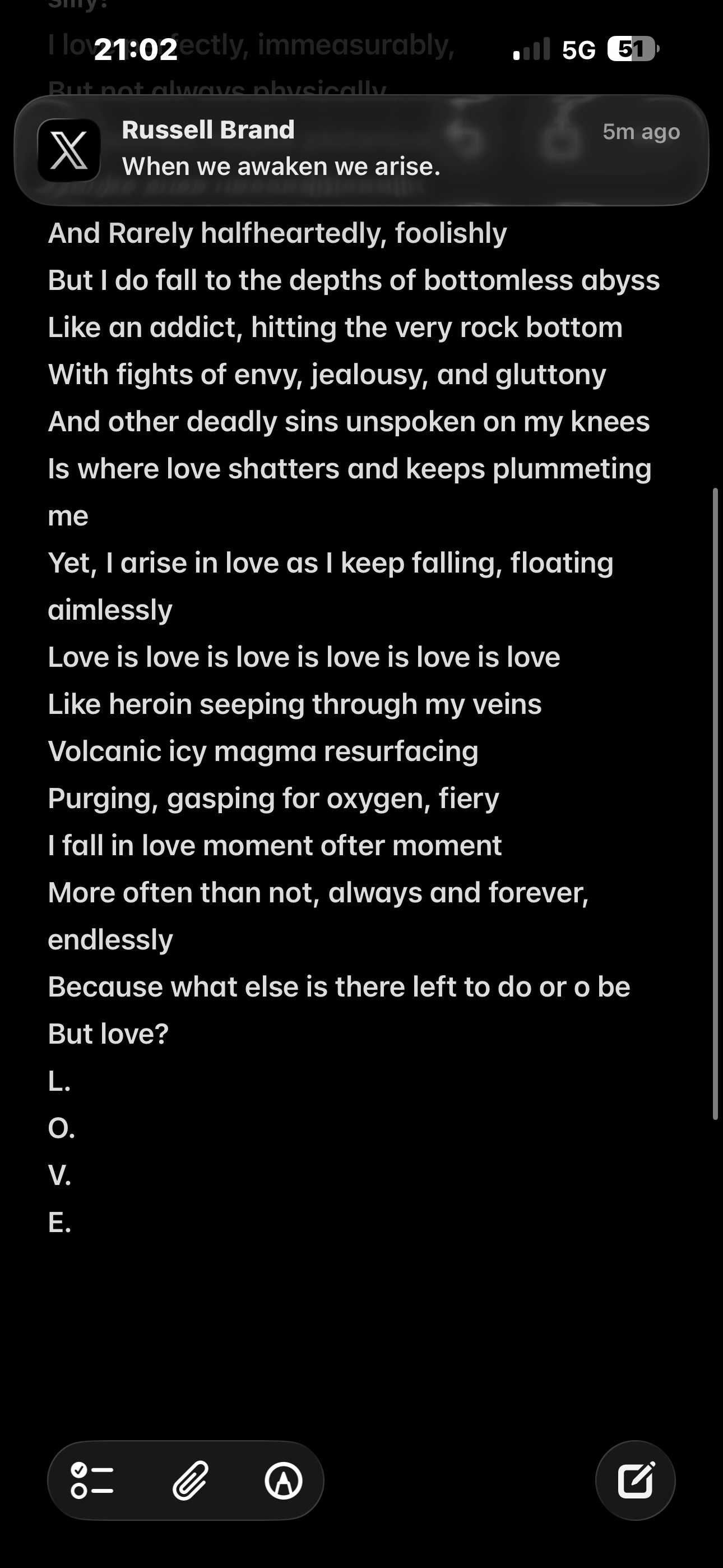The image size is (723, 1568).
Task: Open the markup pen tool
Action: point(284,1481)
